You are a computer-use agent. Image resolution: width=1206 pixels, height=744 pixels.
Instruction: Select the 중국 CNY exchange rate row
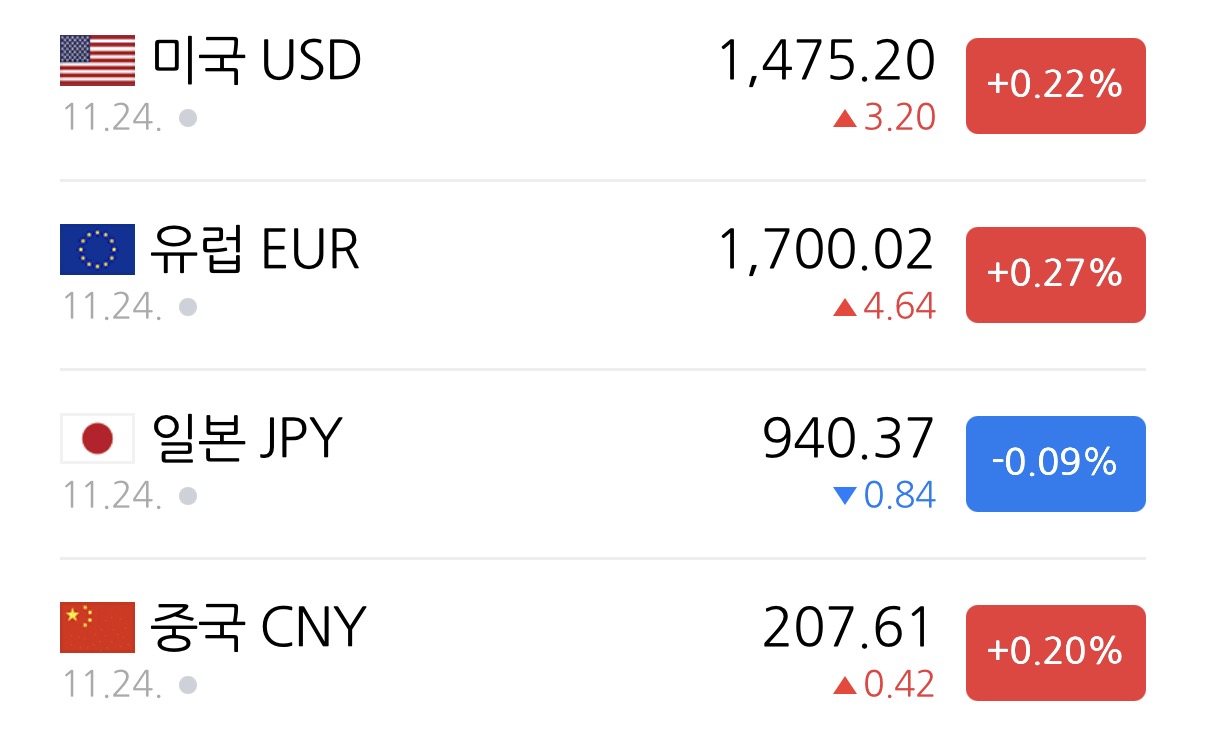point(603,652)
